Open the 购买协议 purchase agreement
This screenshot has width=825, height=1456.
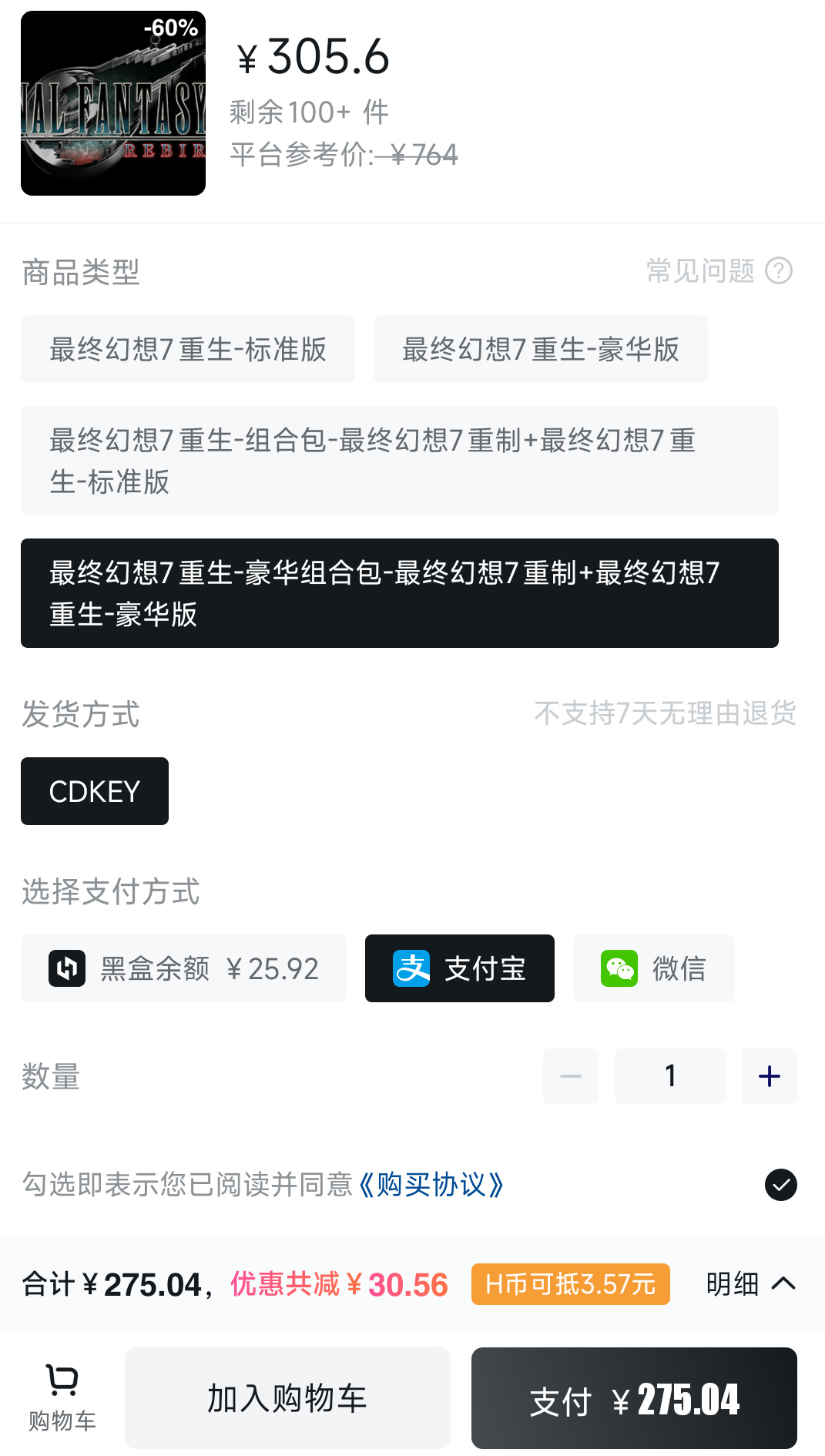click(x=431, y=1185)
